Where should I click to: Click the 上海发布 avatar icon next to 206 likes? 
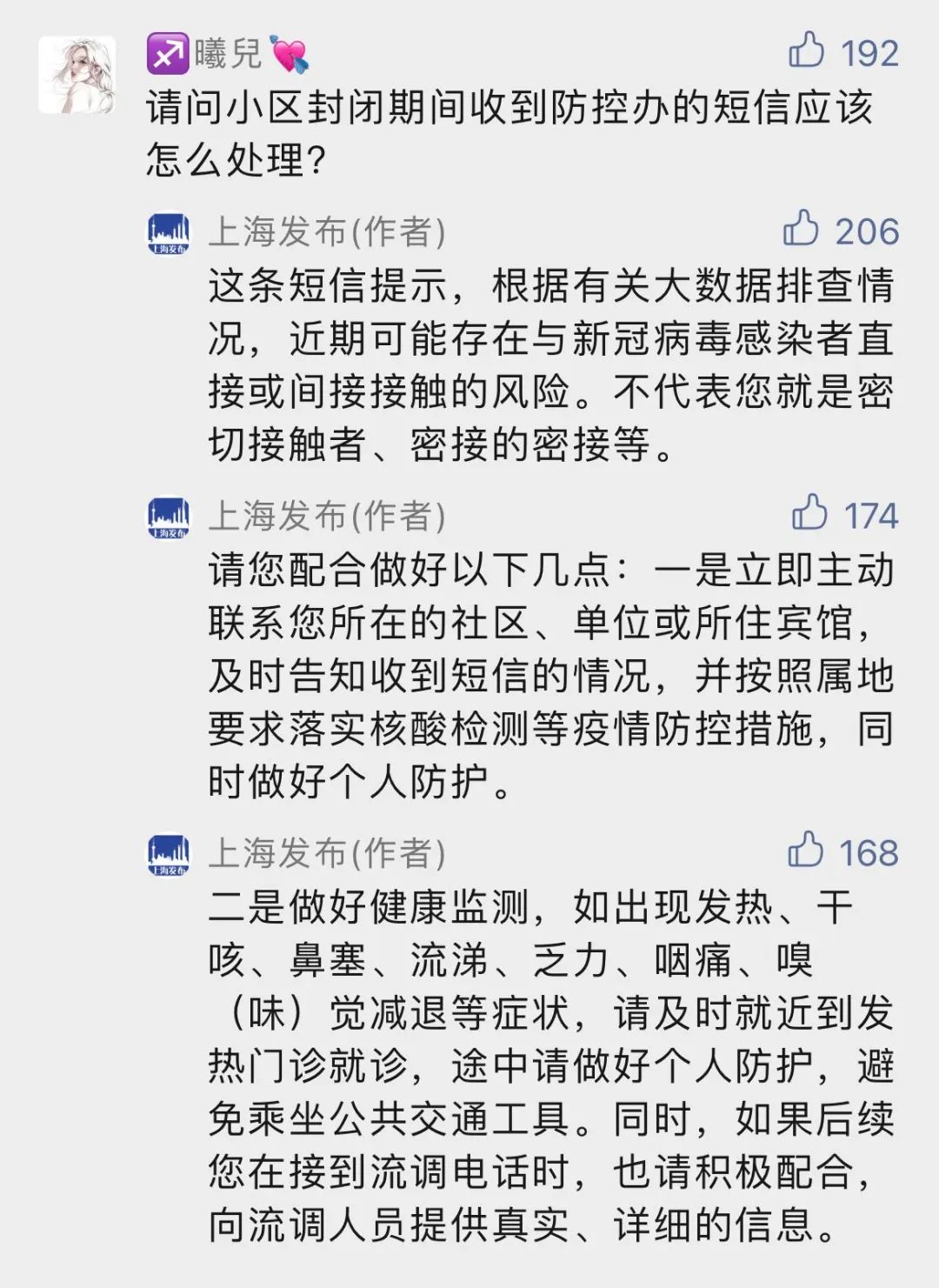coord(170,232)
